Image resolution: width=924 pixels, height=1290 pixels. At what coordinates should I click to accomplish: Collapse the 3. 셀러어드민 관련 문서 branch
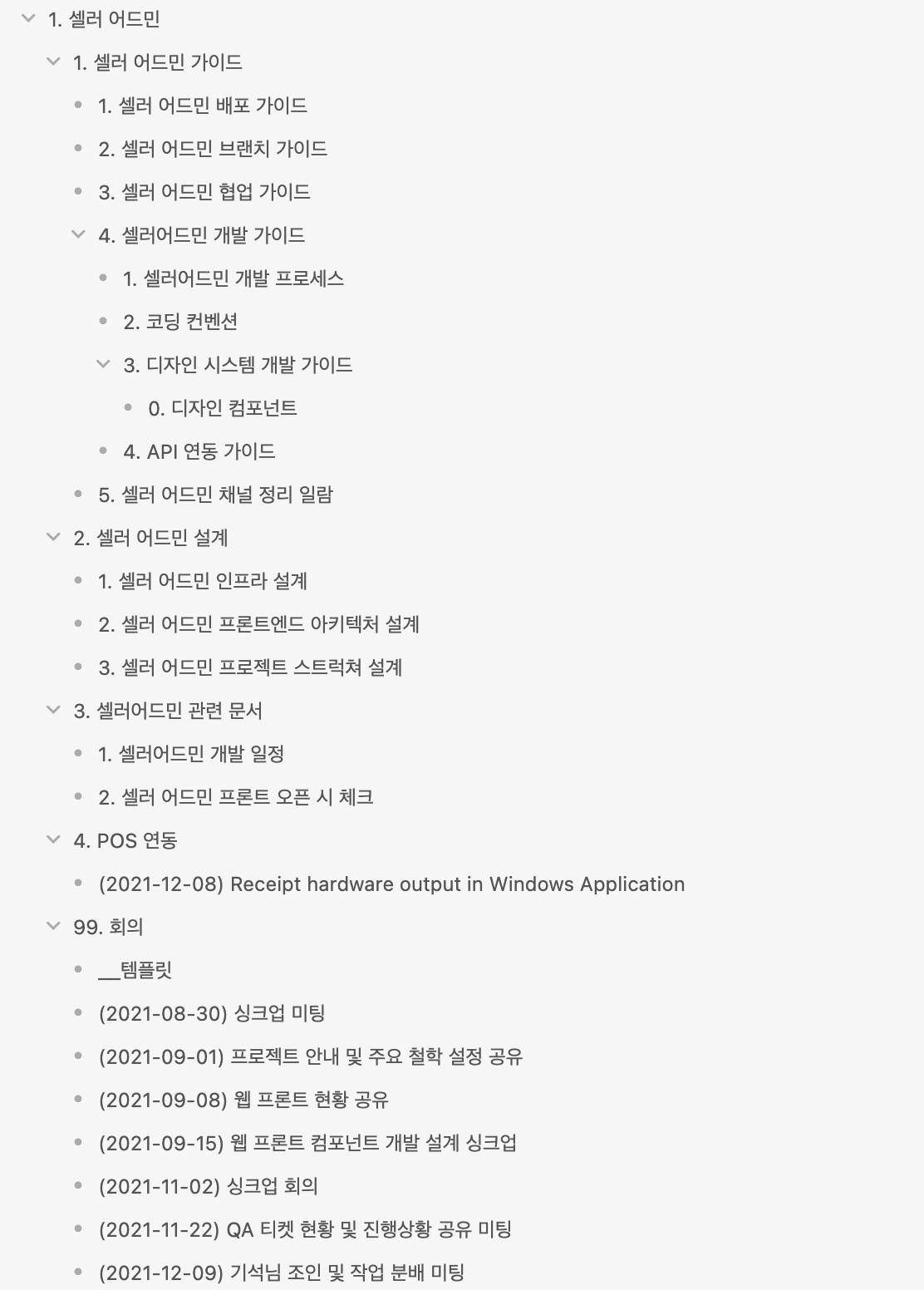coord(52,710)
